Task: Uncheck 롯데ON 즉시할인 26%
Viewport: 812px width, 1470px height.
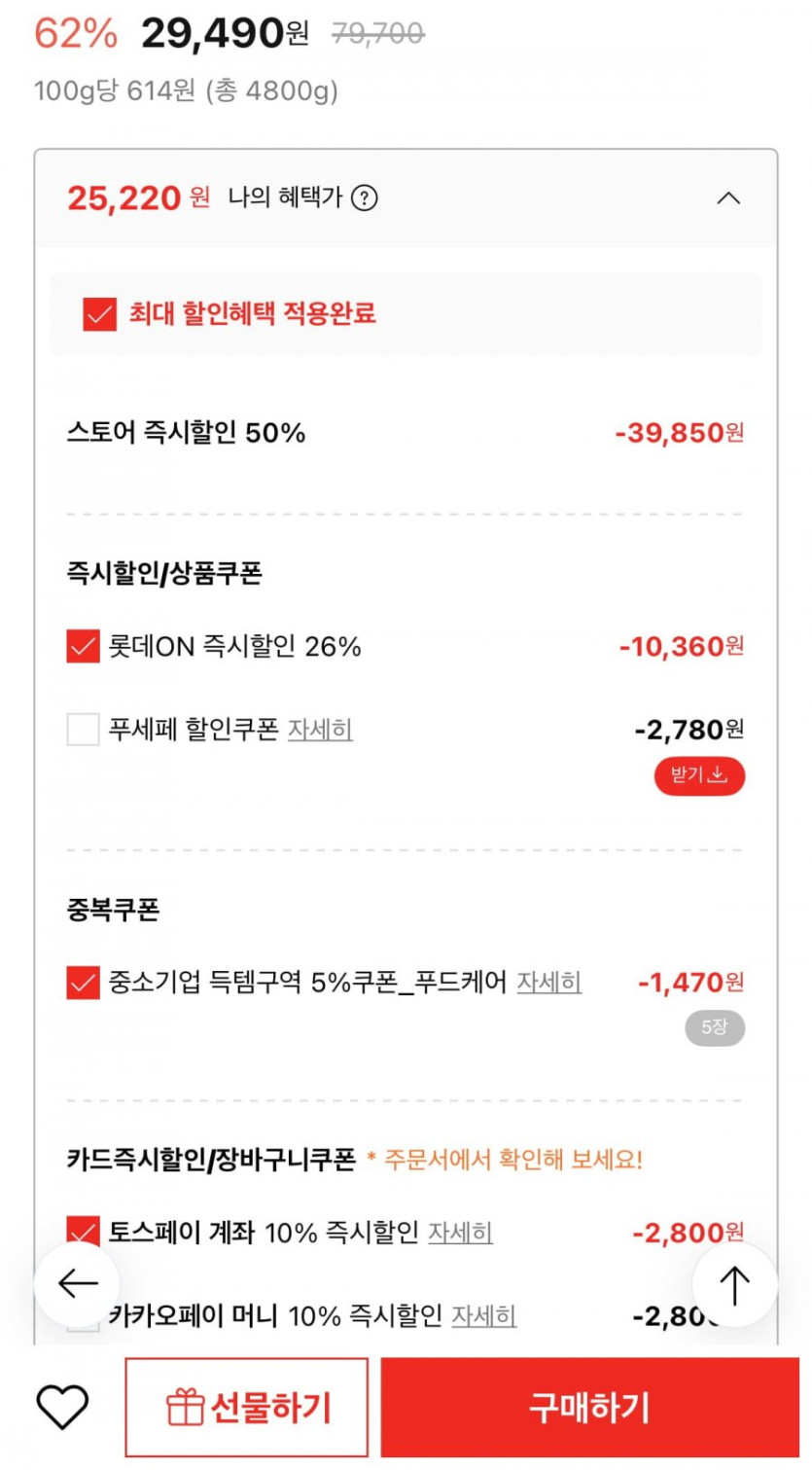Action: tap(84, 646)
